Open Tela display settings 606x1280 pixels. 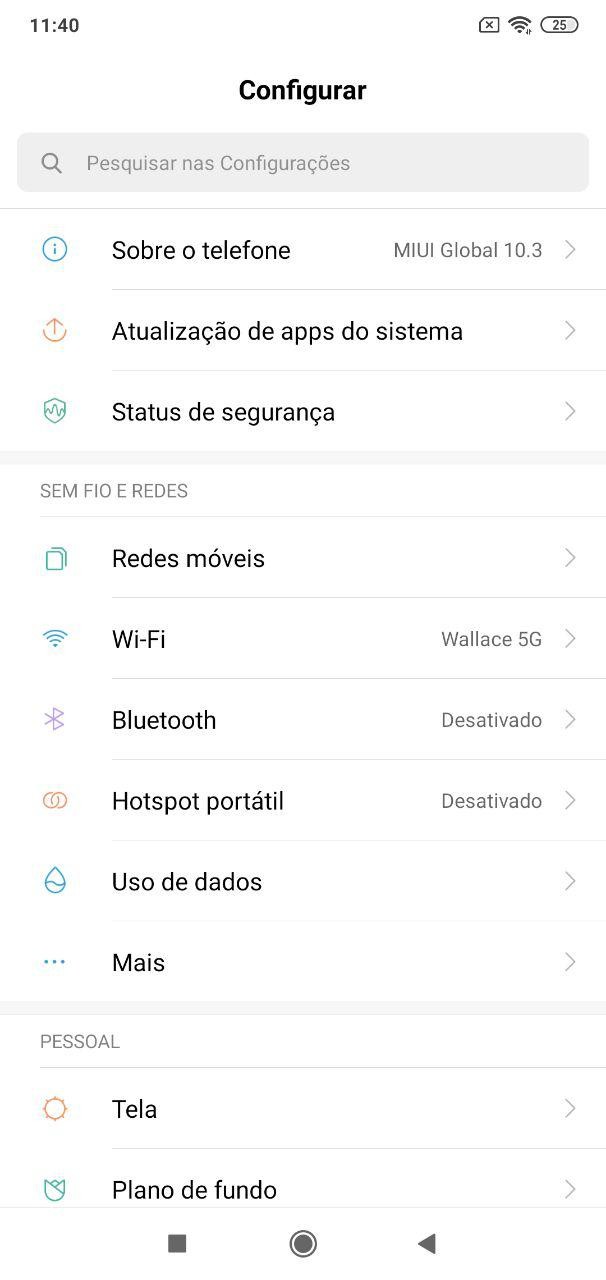click(x=303, y=1109)
